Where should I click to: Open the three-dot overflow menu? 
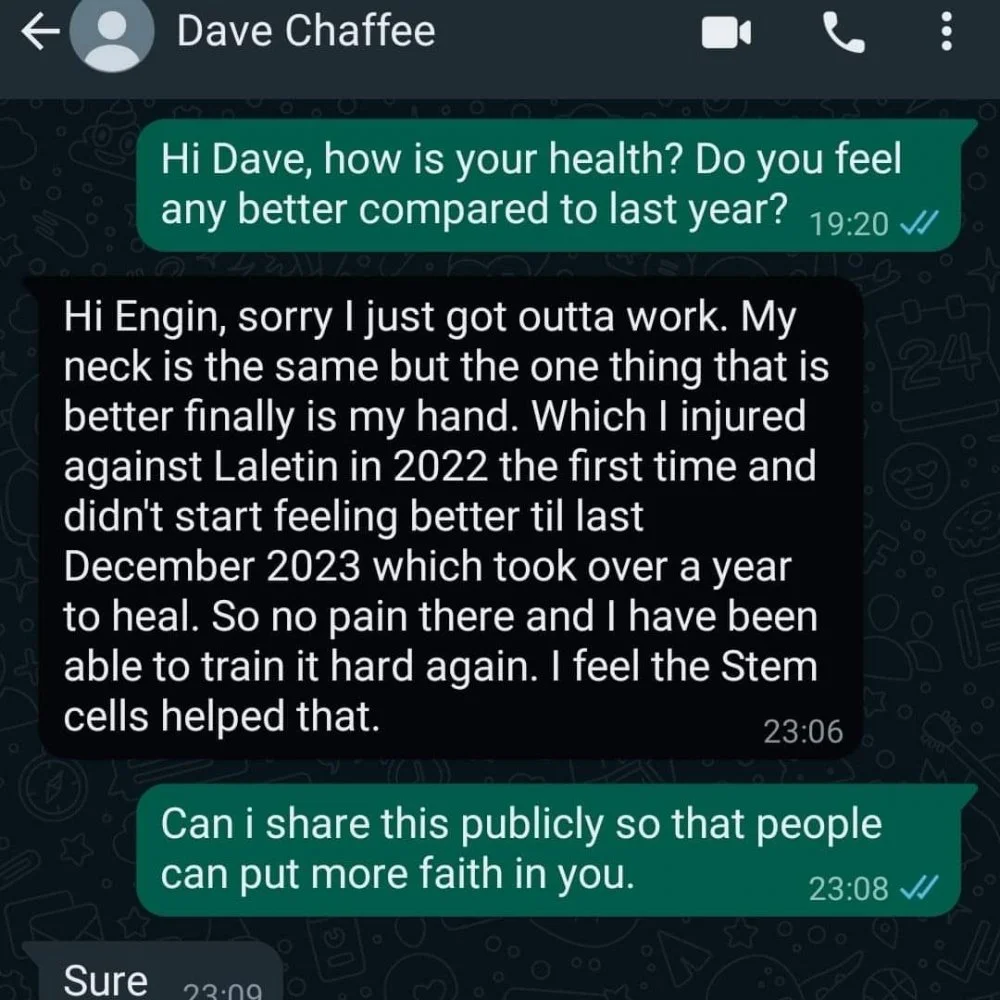[x=945, y=35]
